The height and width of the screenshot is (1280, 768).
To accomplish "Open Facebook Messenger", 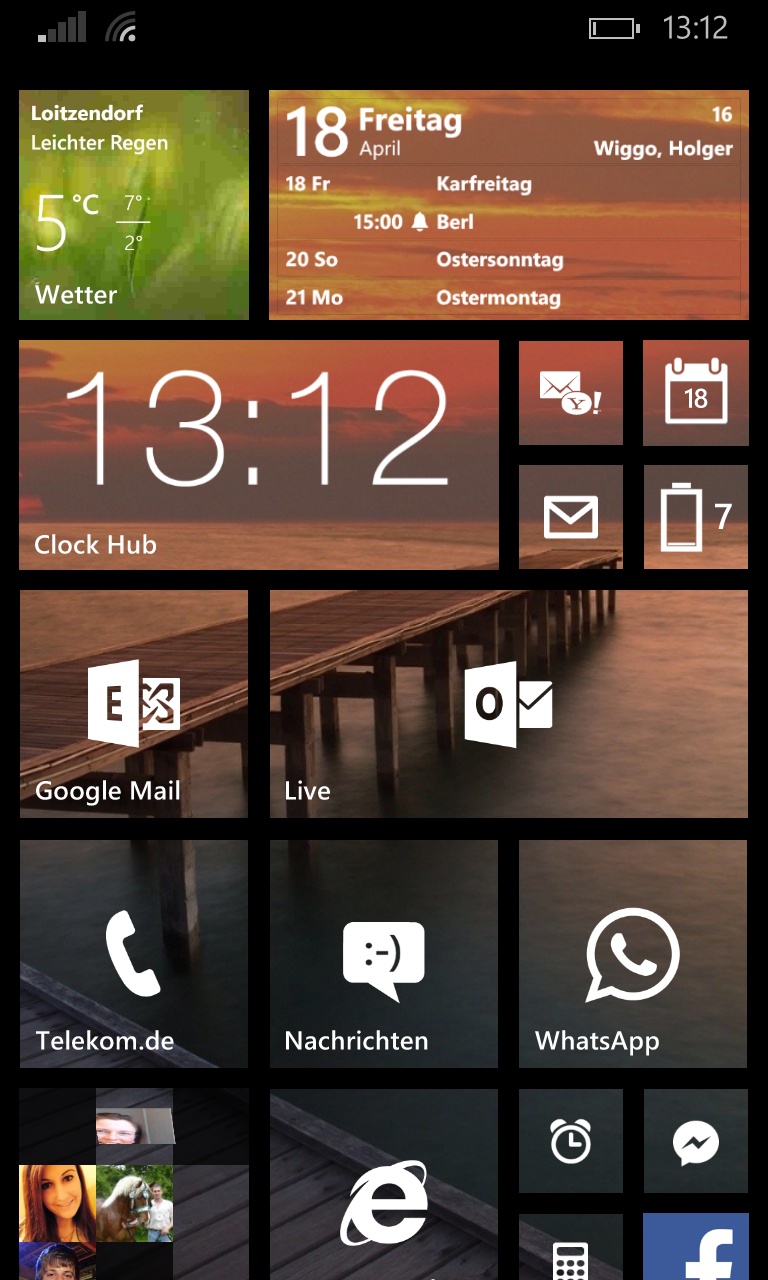I will click(x=696, y=1141).
